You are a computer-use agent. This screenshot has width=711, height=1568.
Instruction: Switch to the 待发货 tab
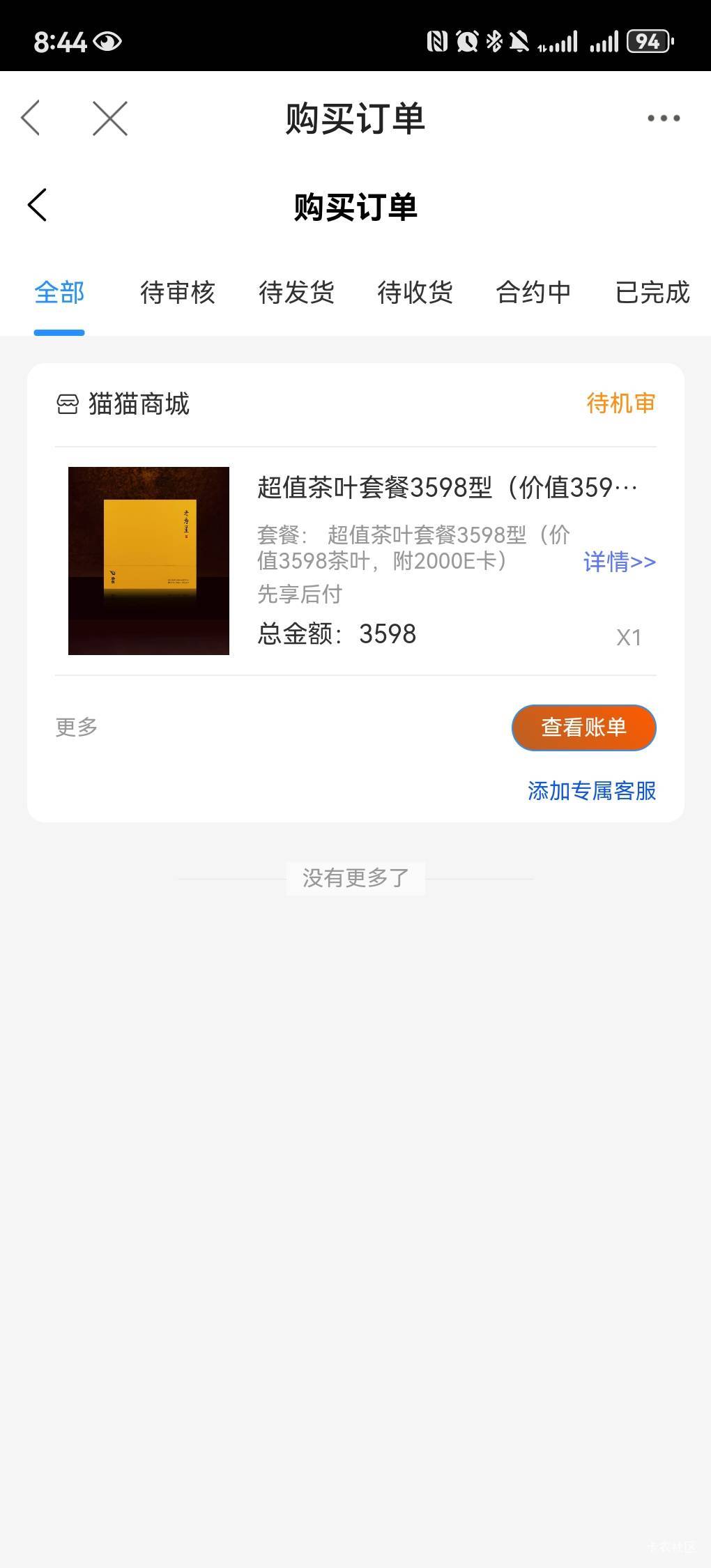pos(296,293)
